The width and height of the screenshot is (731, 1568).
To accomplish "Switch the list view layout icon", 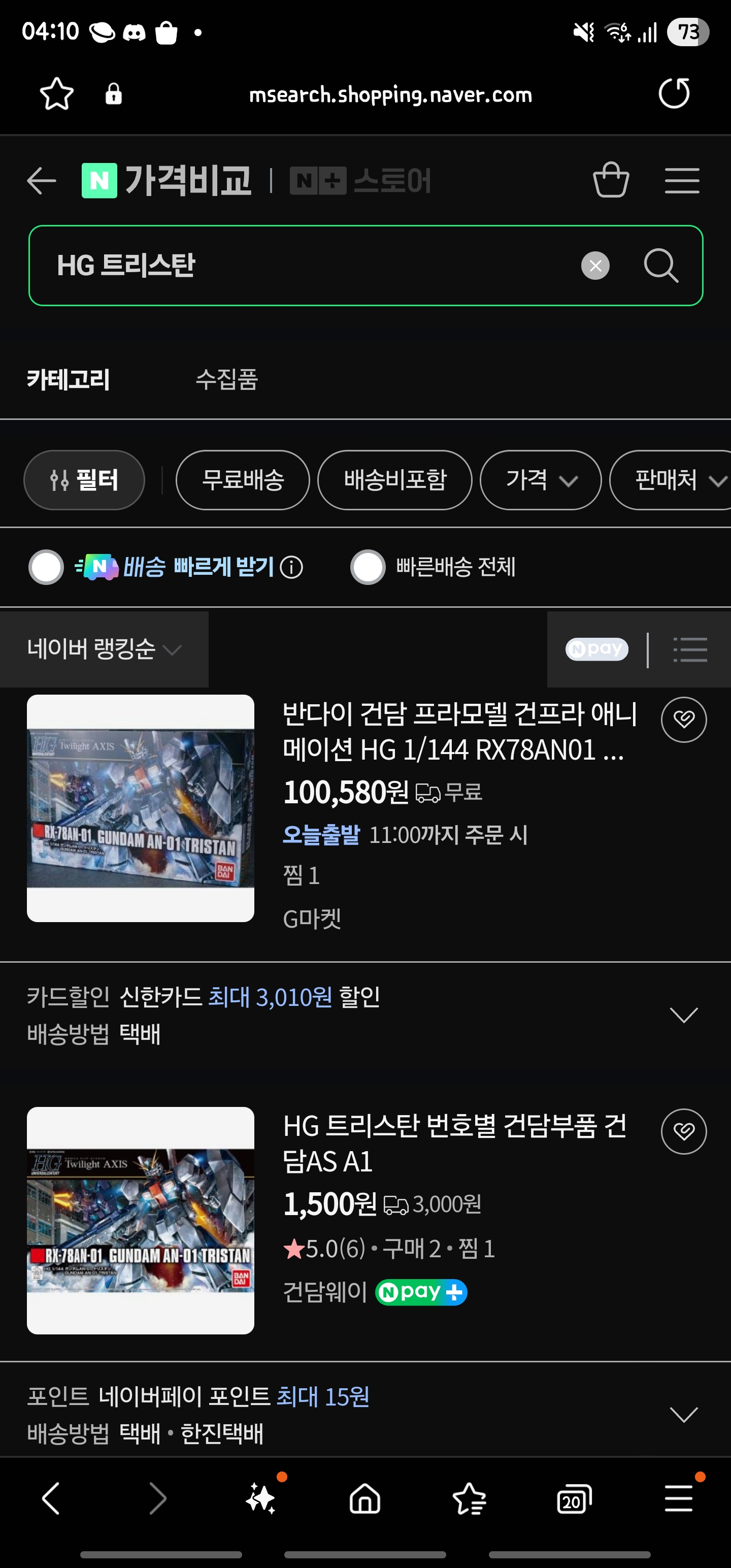I will click(x=690, y=649).
